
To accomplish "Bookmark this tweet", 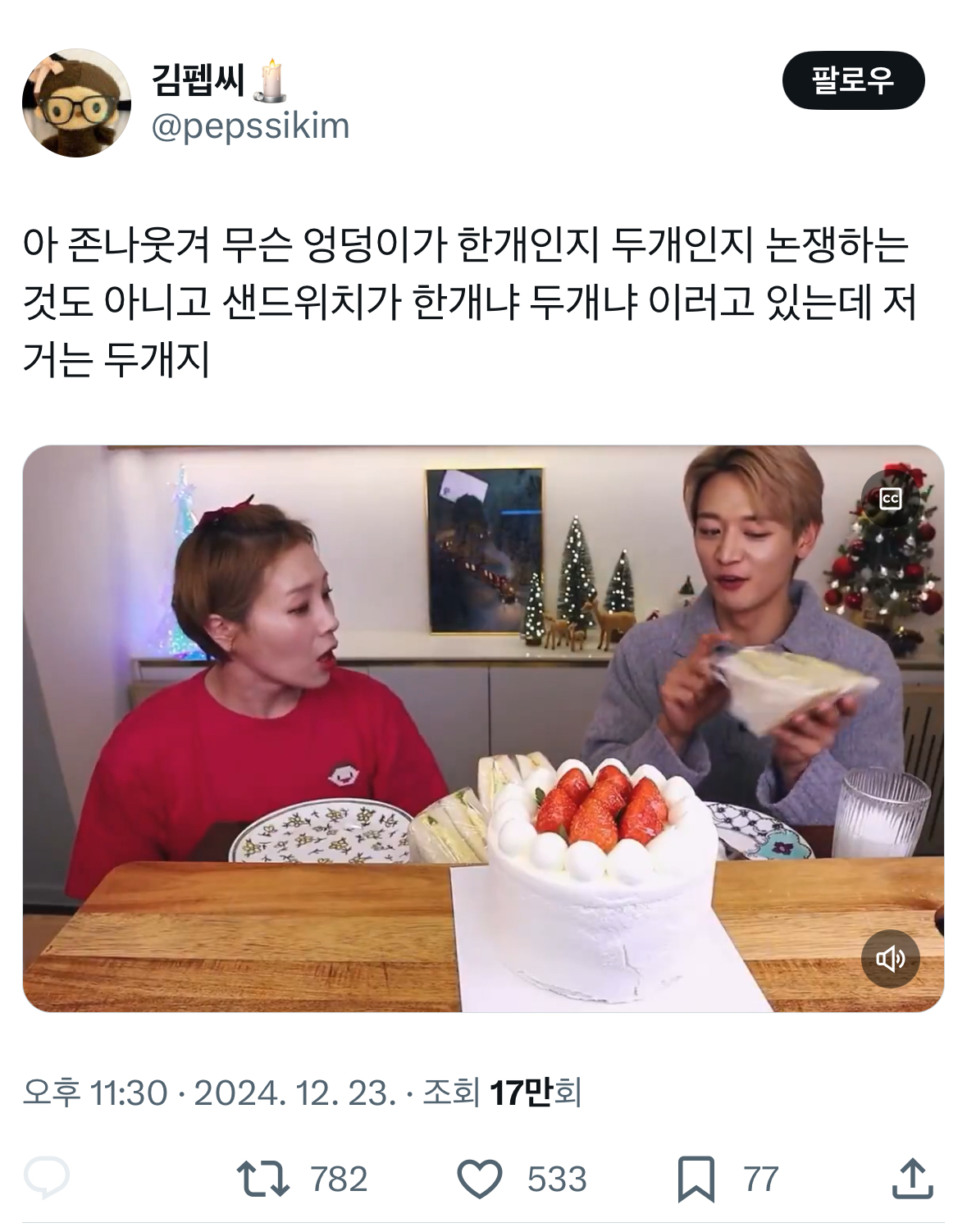I will [x=696, y=1179].
